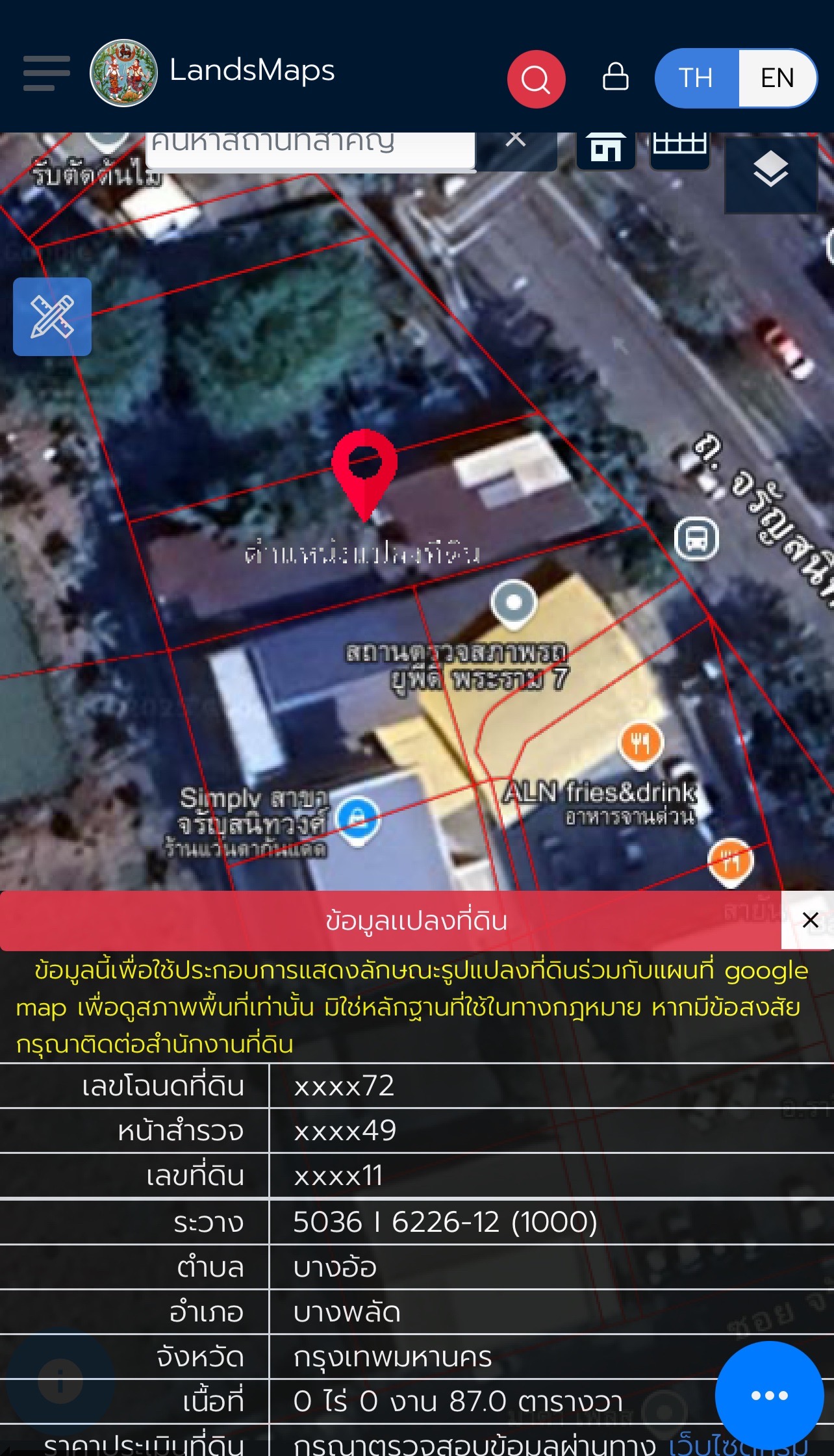Viewport: 834px width, 1456px height.
Task: Tap the bus stop marker on map
Action: click(x=697, y=539)
